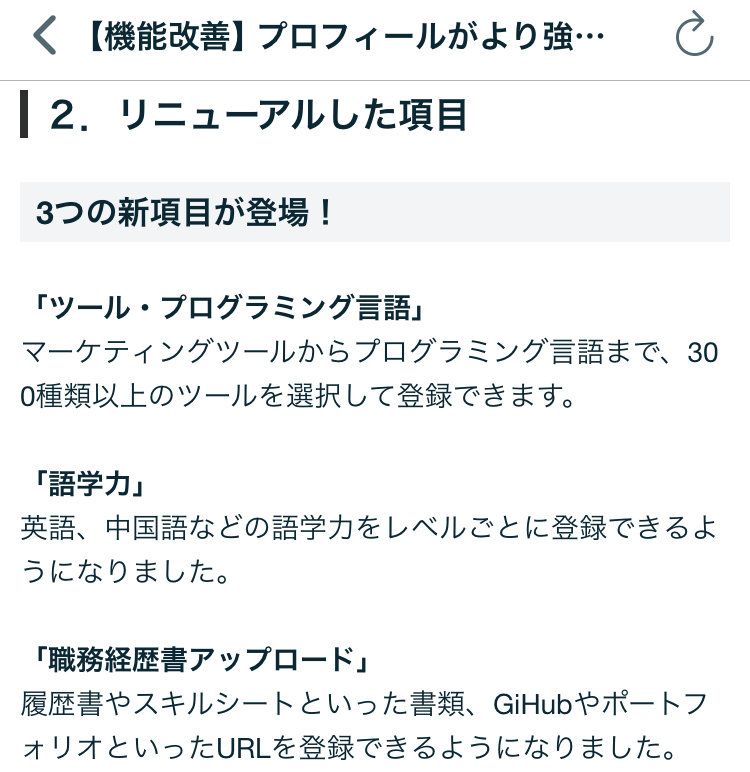Reload the page with the refresh icon

(x=694, y=37)
